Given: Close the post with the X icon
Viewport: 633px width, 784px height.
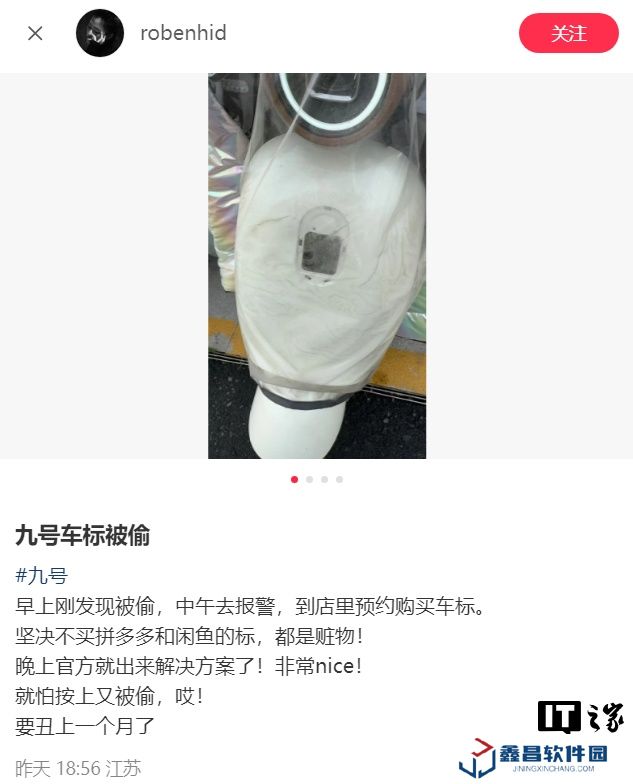Looking at the screenshot, I should [x=35, y=33].
